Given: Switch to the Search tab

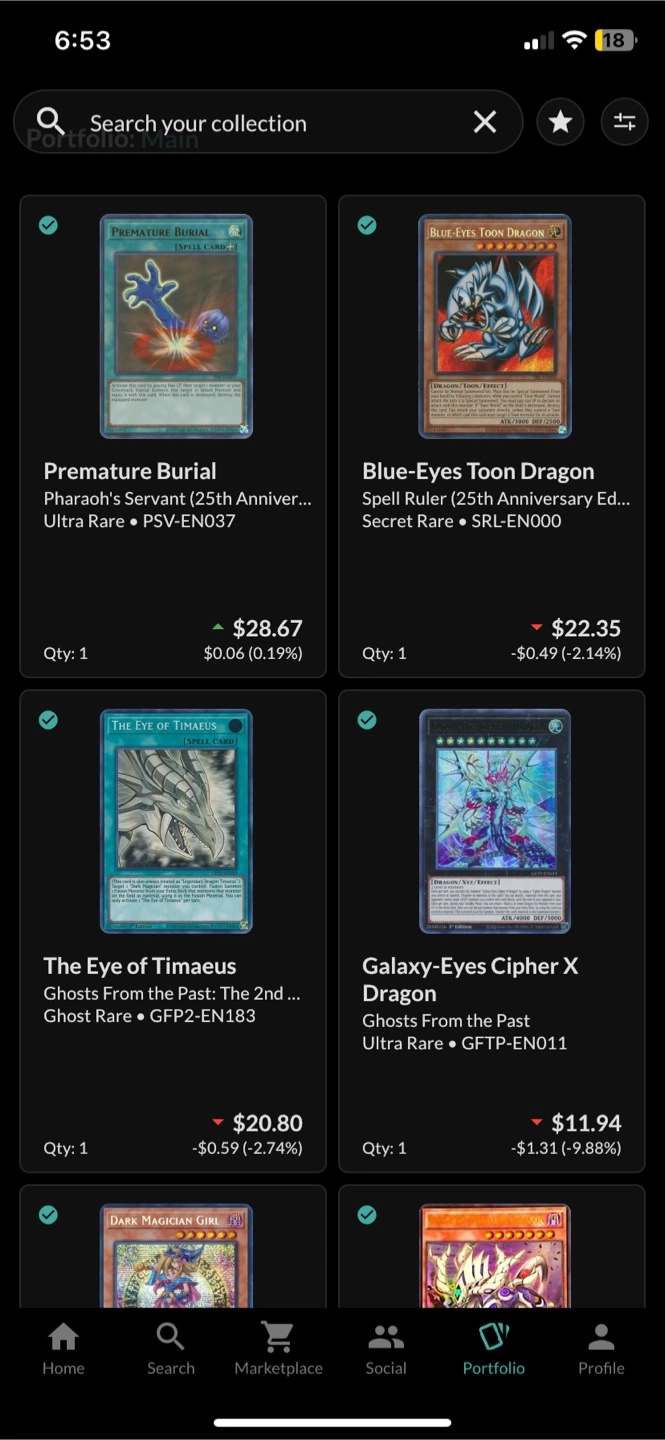Looking at the screenshot, I should [171, 1348].
